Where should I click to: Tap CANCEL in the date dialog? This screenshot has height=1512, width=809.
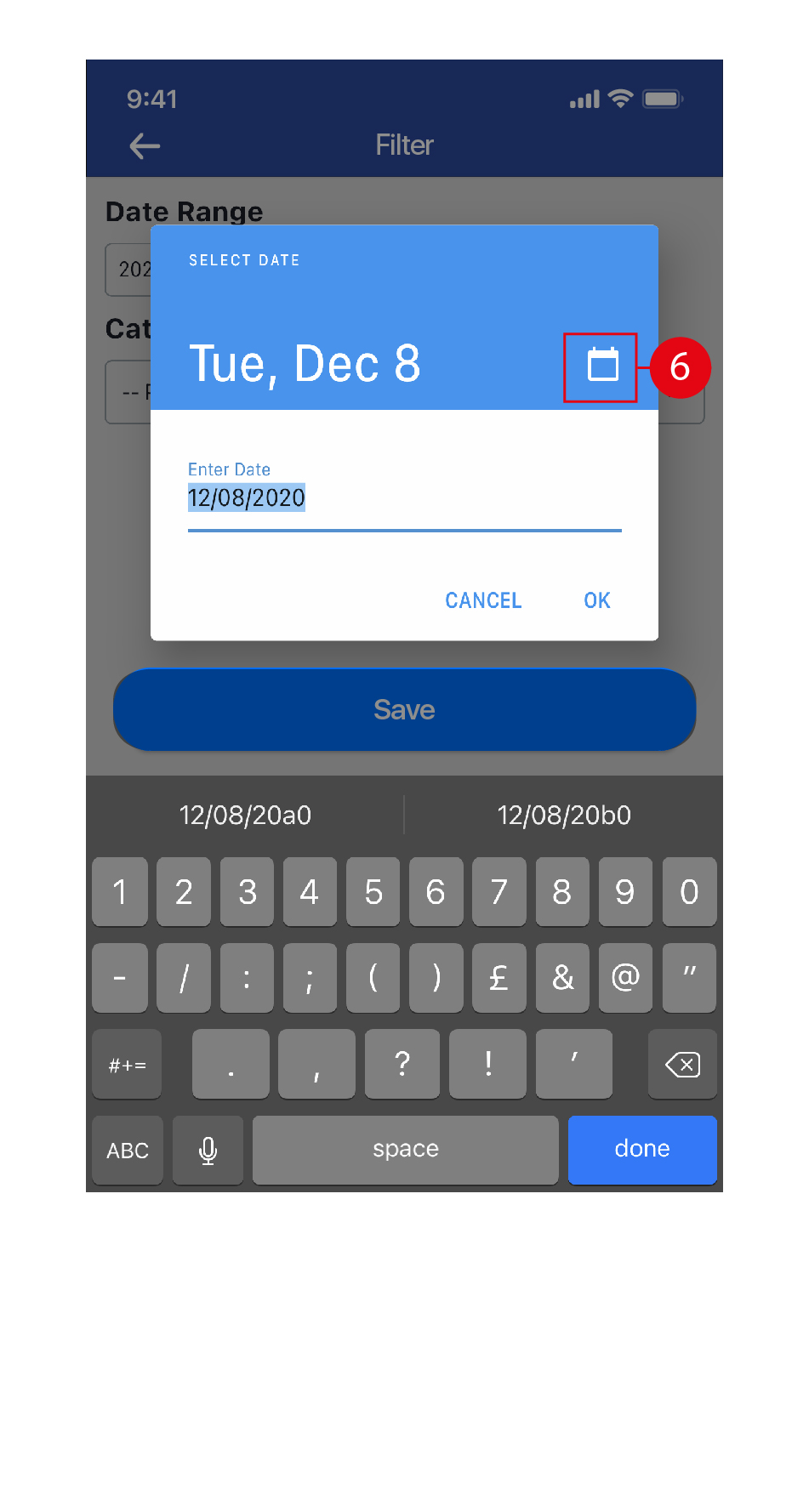tap(483, 600)
